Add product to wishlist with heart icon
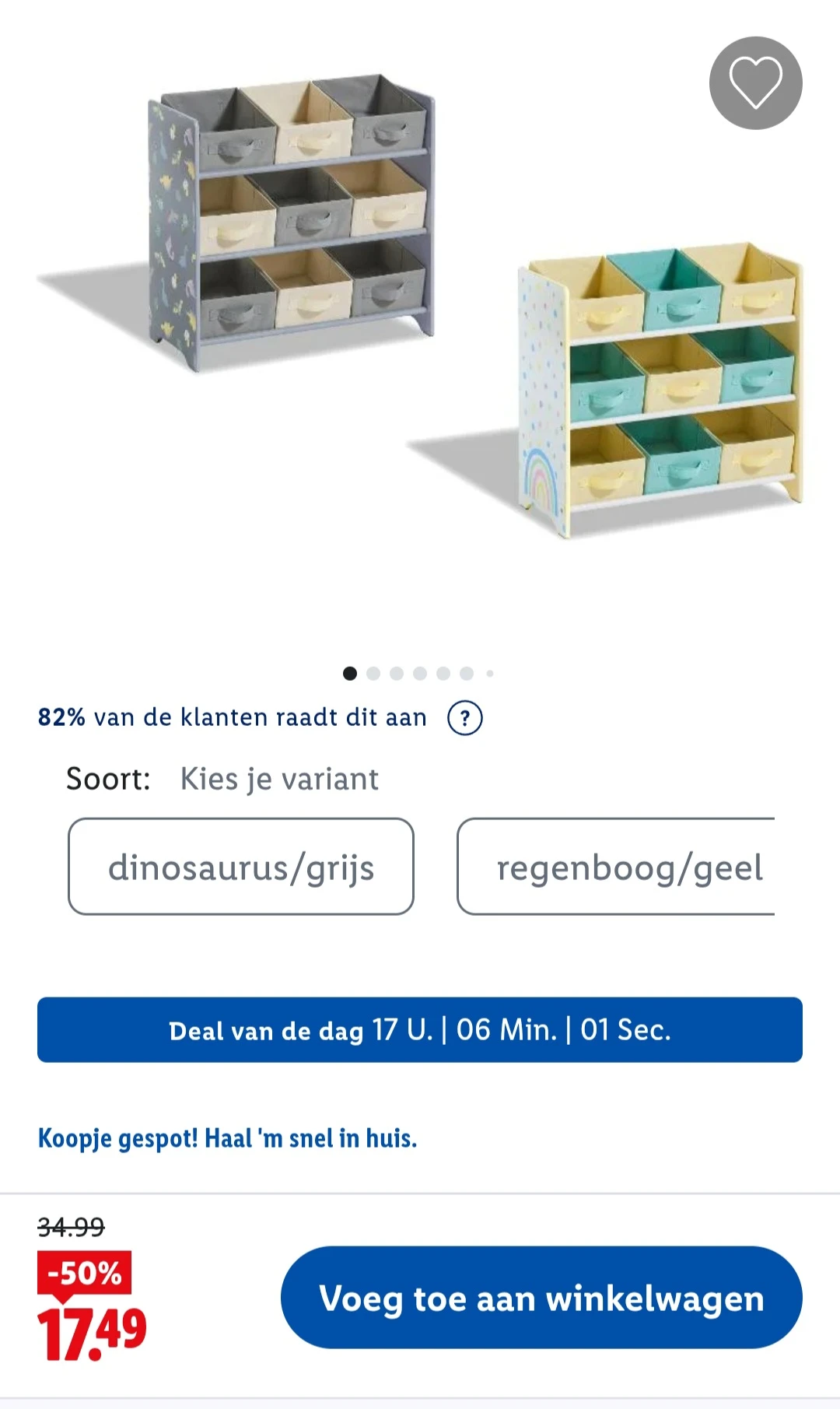 (755, 83)
